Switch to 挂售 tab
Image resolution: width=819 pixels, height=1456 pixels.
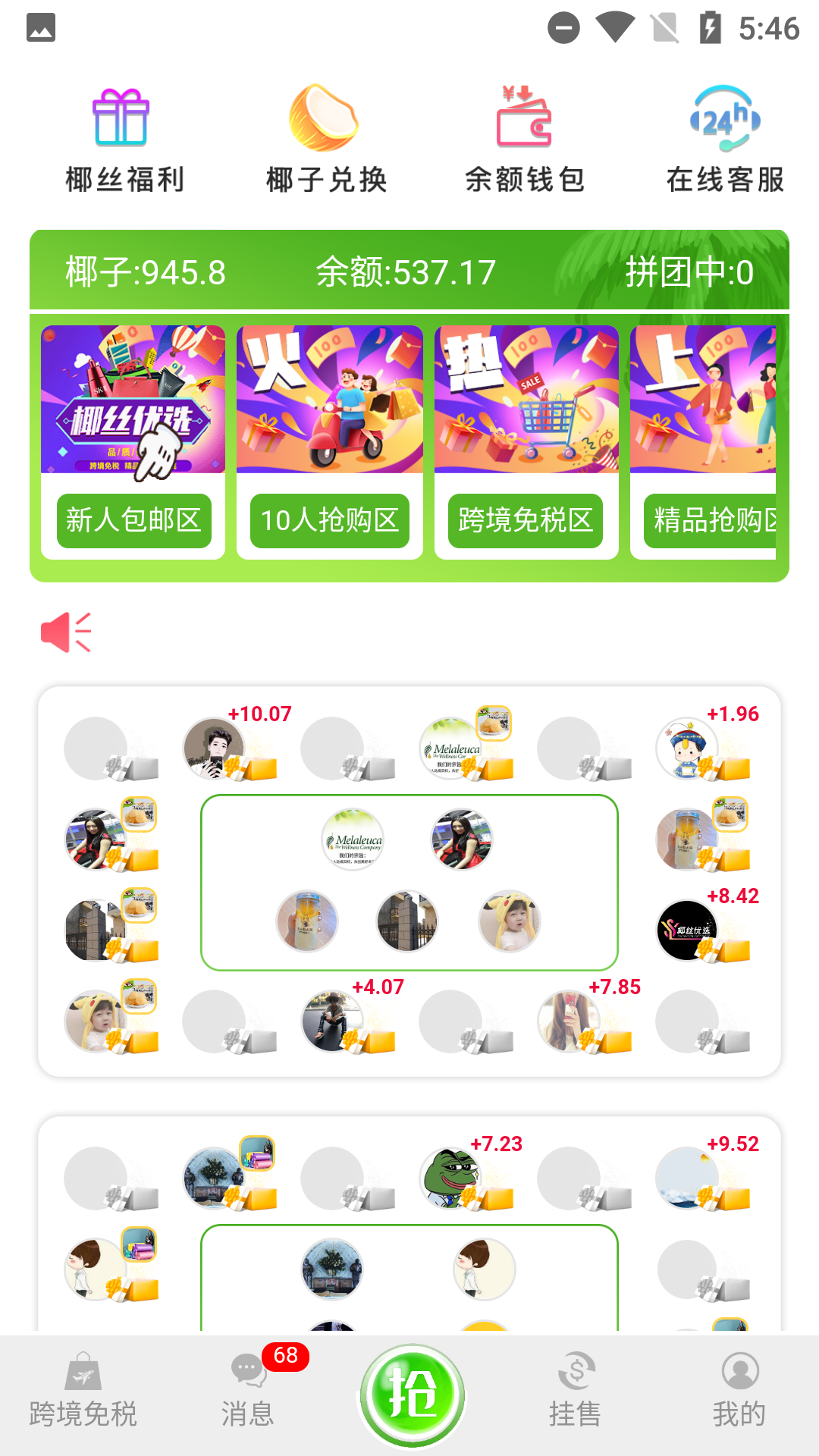click(x=576, y=1392)
